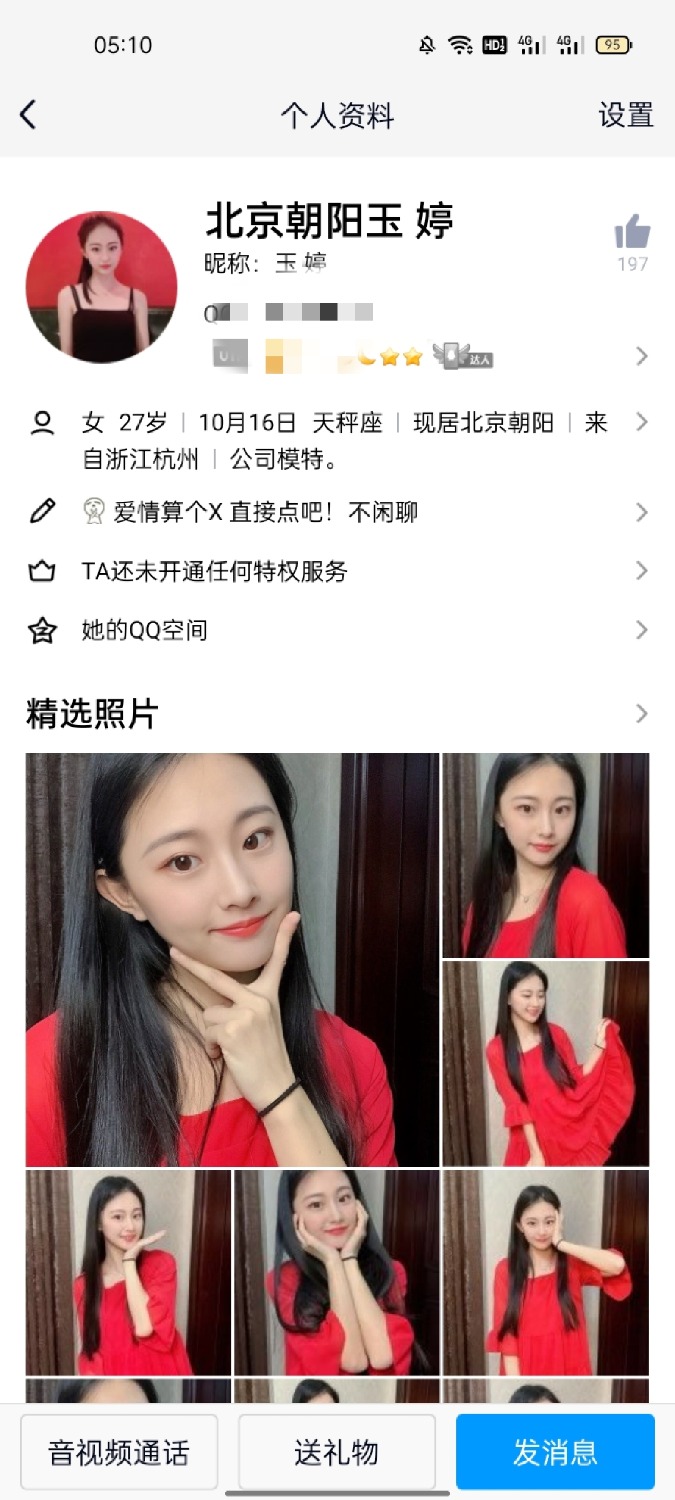The image size is (675, 1500).
Task: Open the large featured photo
Action: click(x=232, y=959)
